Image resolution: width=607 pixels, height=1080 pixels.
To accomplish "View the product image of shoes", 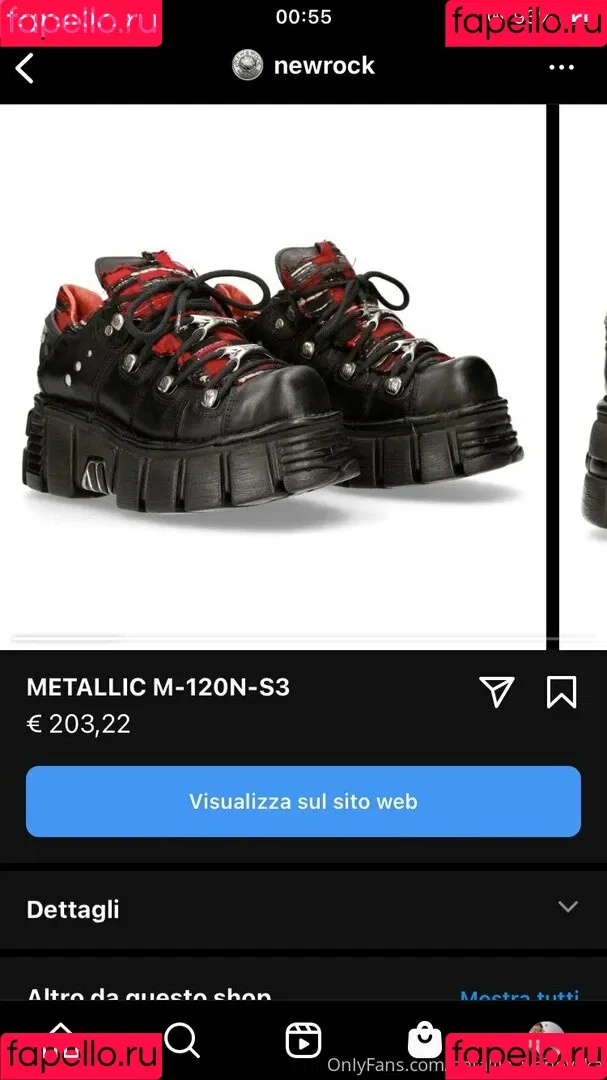I will 273,376.
